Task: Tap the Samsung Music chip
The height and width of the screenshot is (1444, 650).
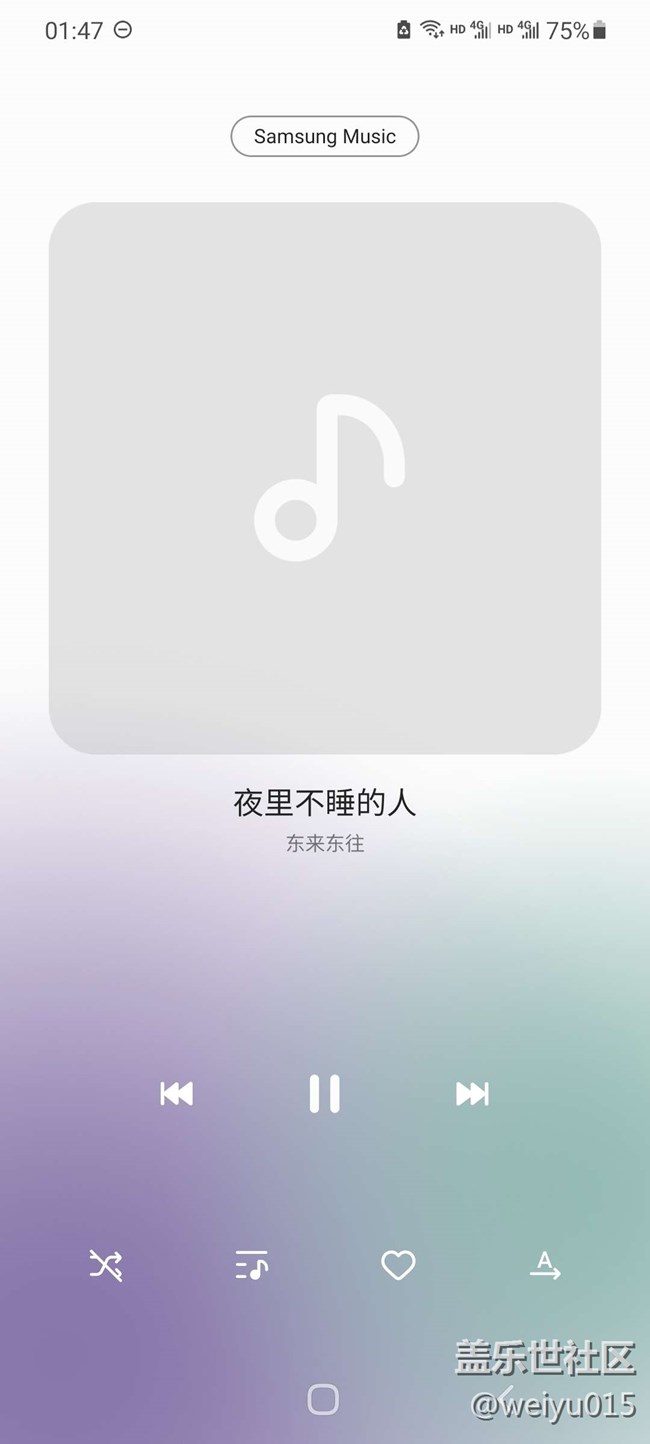Action: click(x=324, y=137)
